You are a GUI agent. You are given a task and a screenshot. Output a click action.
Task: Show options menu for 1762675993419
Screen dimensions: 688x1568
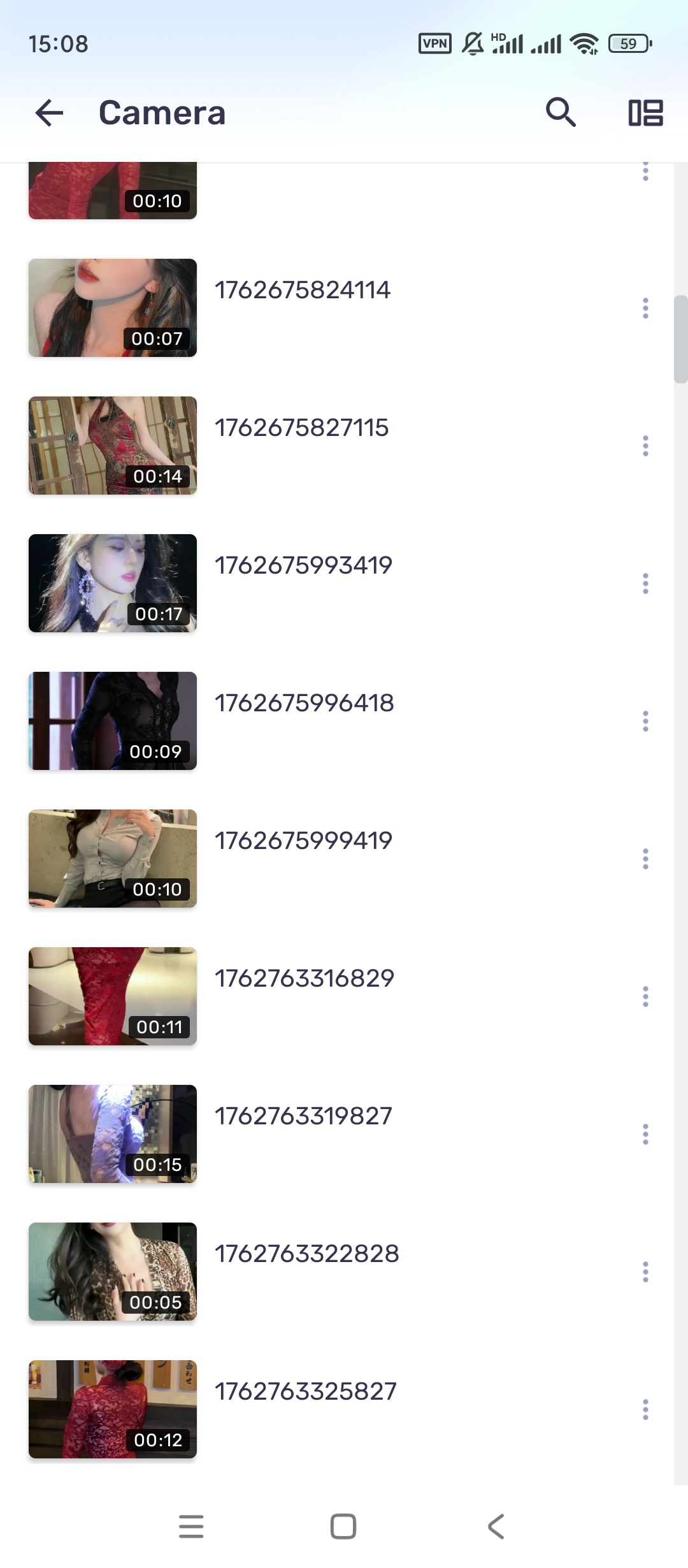click(645, 584)
